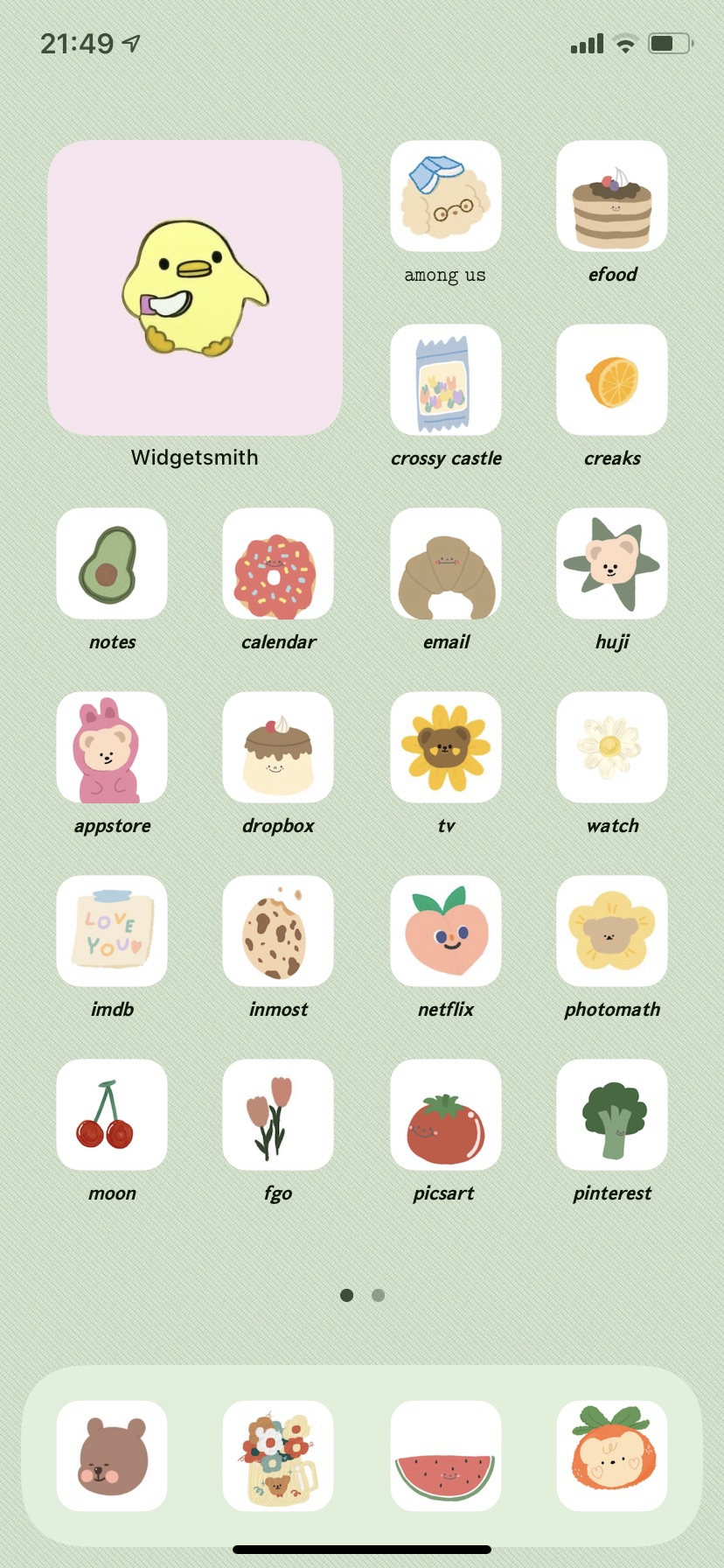Viewport: 724px width, 1568px height.
Task: Check email via croissant icon
Action: pos(446,563)
